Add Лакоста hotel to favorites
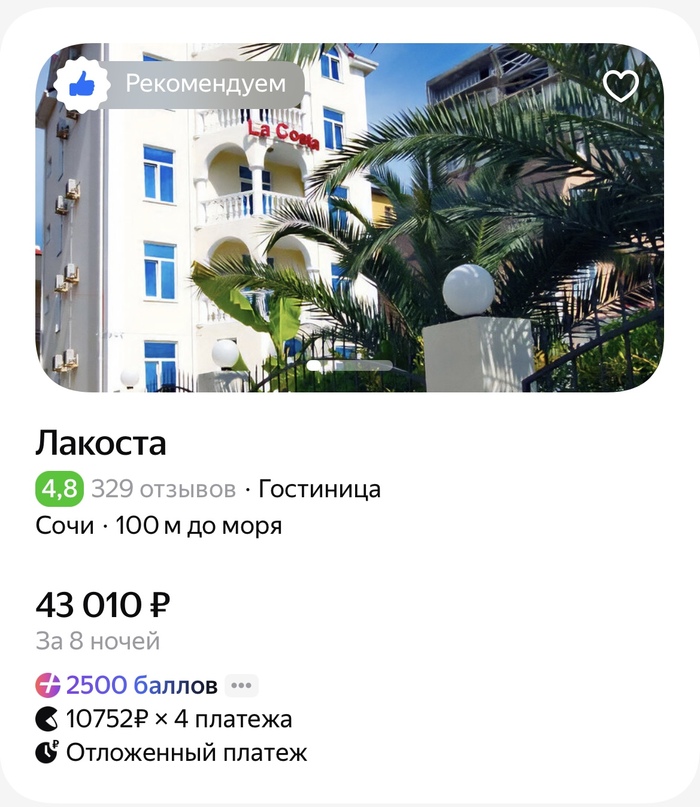Viewport: 700px width, 807px height. (621, 87)
